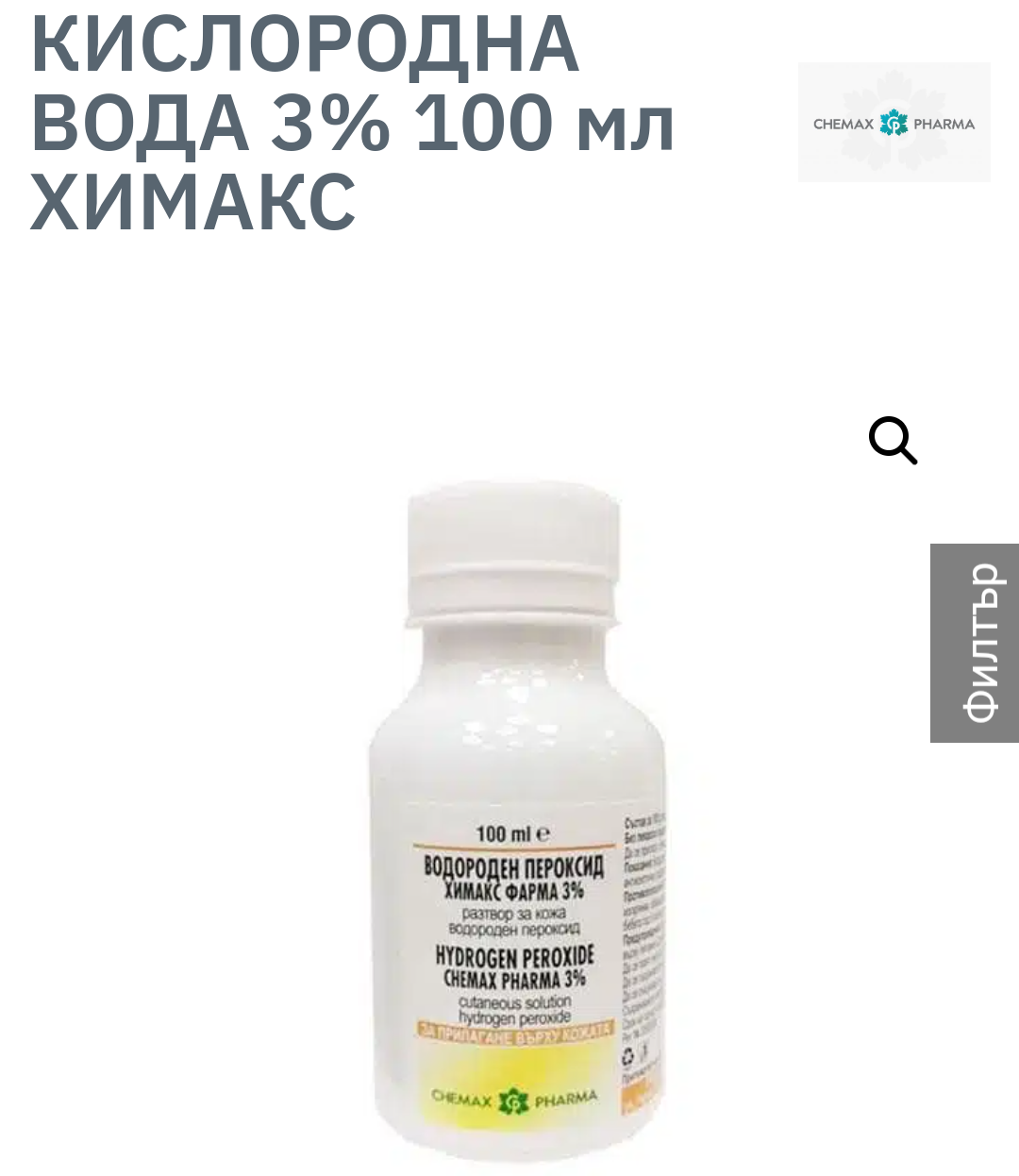Open the hydrogen peroxide bottle photo
This screenshot has width=1019, height=1176.
pos(514,821)
